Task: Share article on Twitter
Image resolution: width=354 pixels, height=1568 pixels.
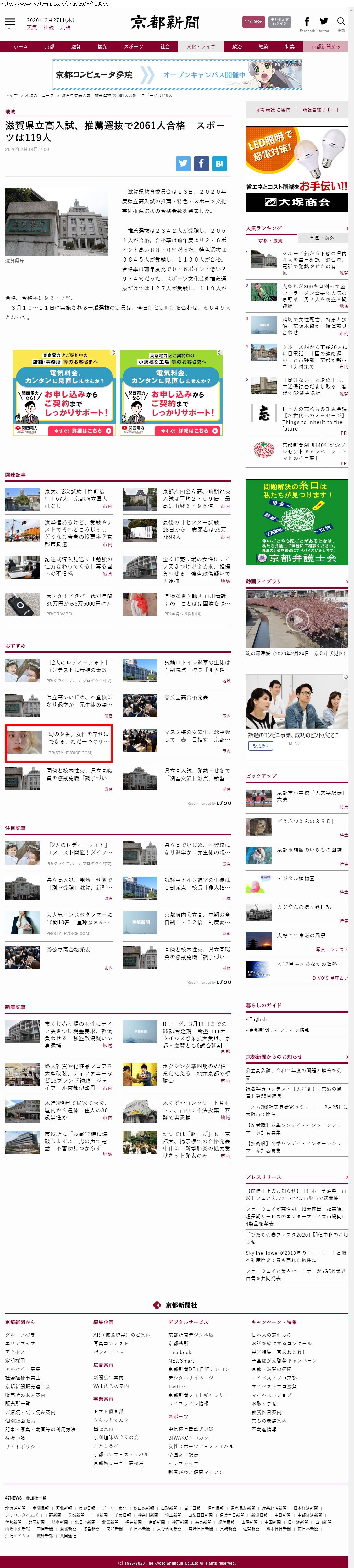Action: [x=183, y=163]
